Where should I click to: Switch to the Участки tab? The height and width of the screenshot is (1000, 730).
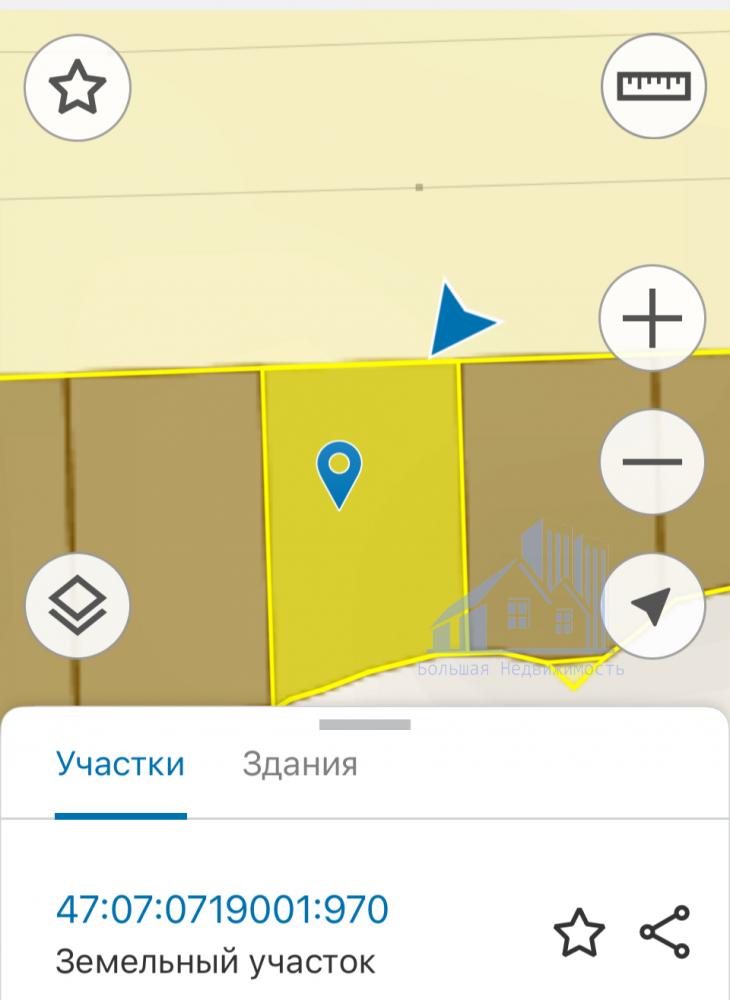tap(121, 765)
